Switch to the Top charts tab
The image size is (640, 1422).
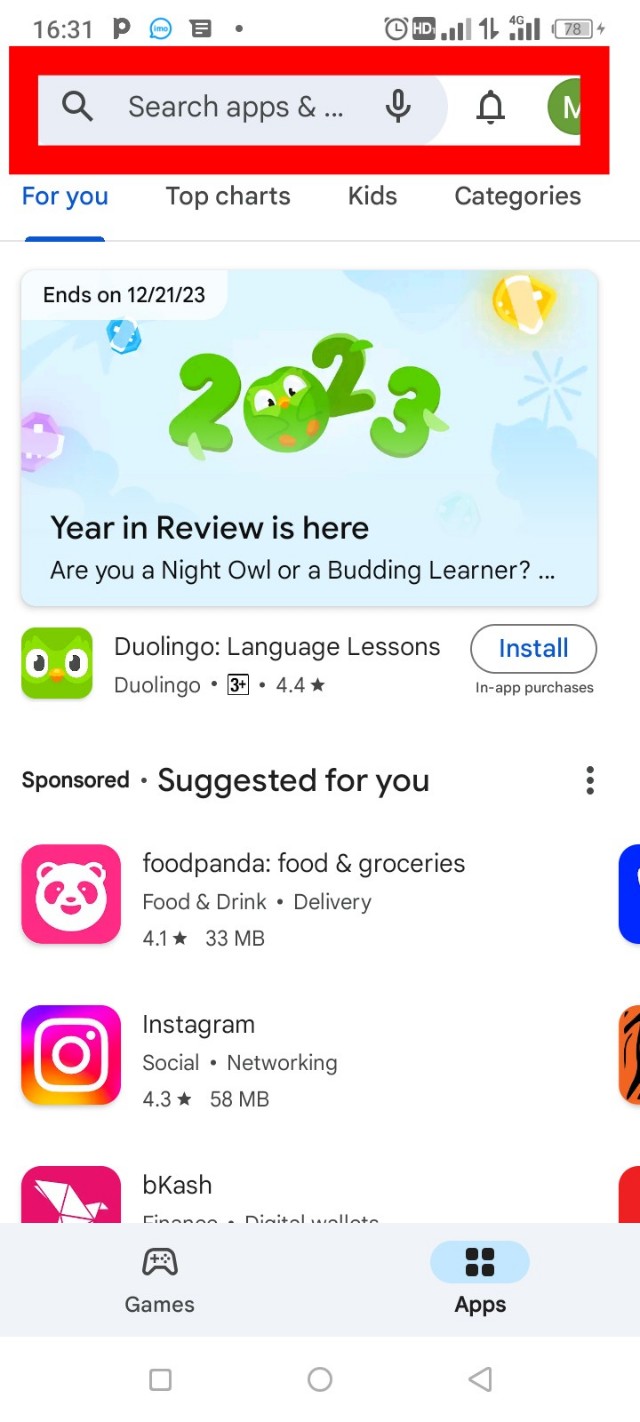[228, 197]
